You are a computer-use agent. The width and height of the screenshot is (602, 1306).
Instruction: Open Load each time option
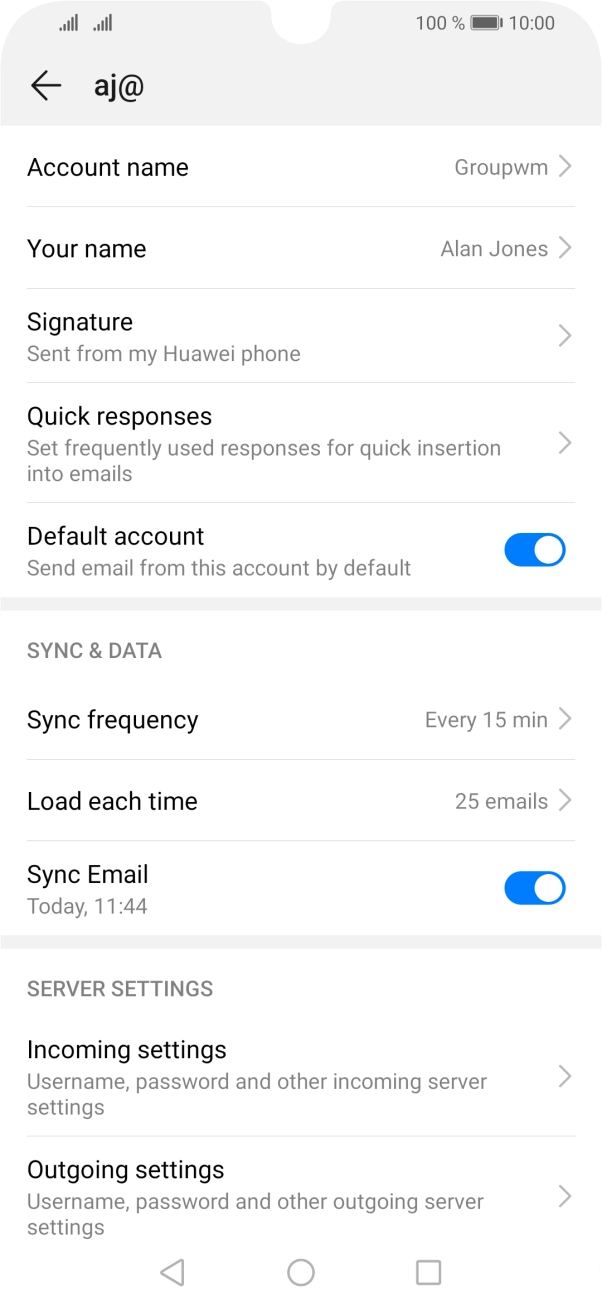(x=301, y=801)
